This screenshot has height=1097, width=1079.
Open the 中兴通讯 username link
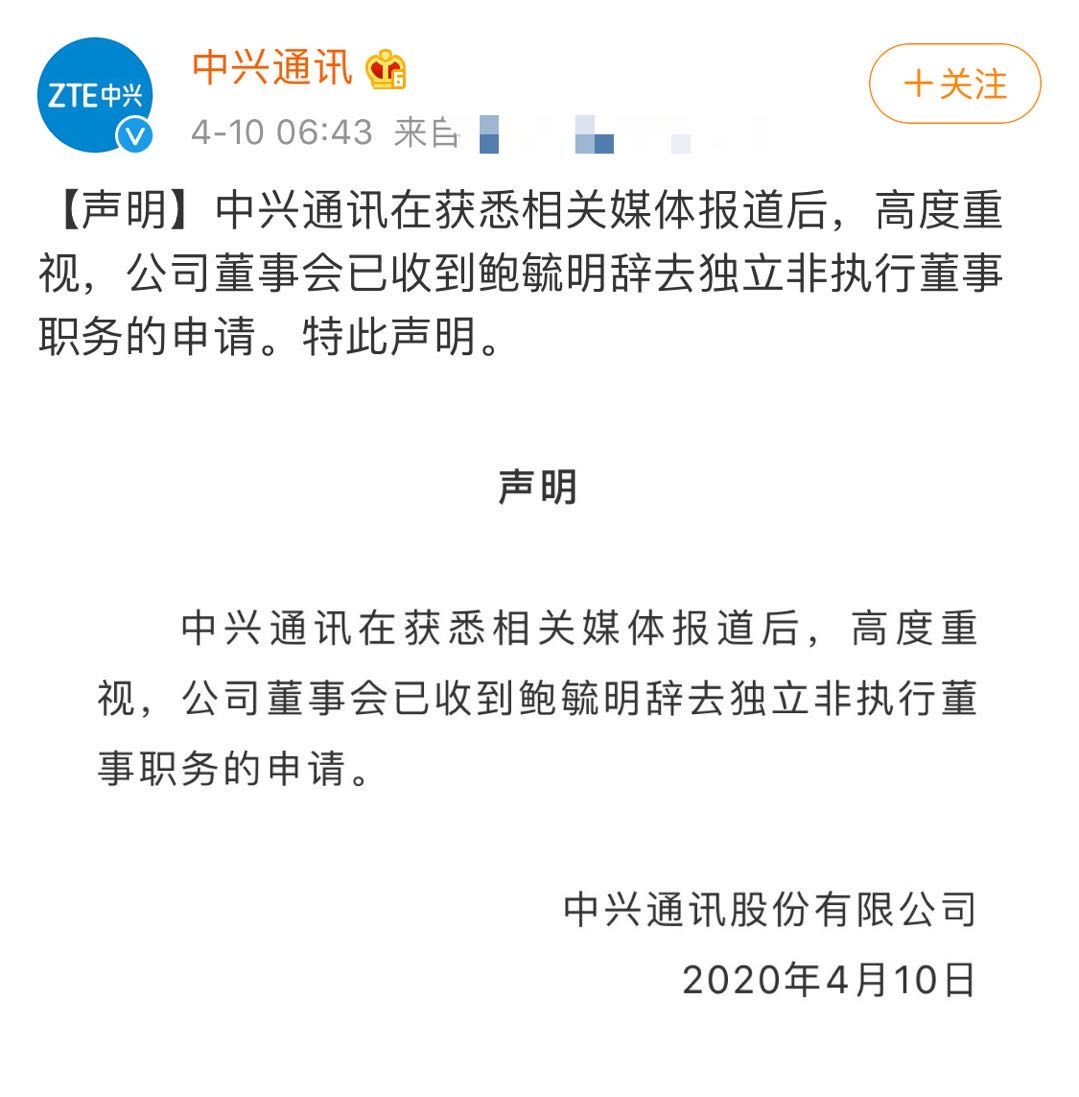click(x=272, y=68)
